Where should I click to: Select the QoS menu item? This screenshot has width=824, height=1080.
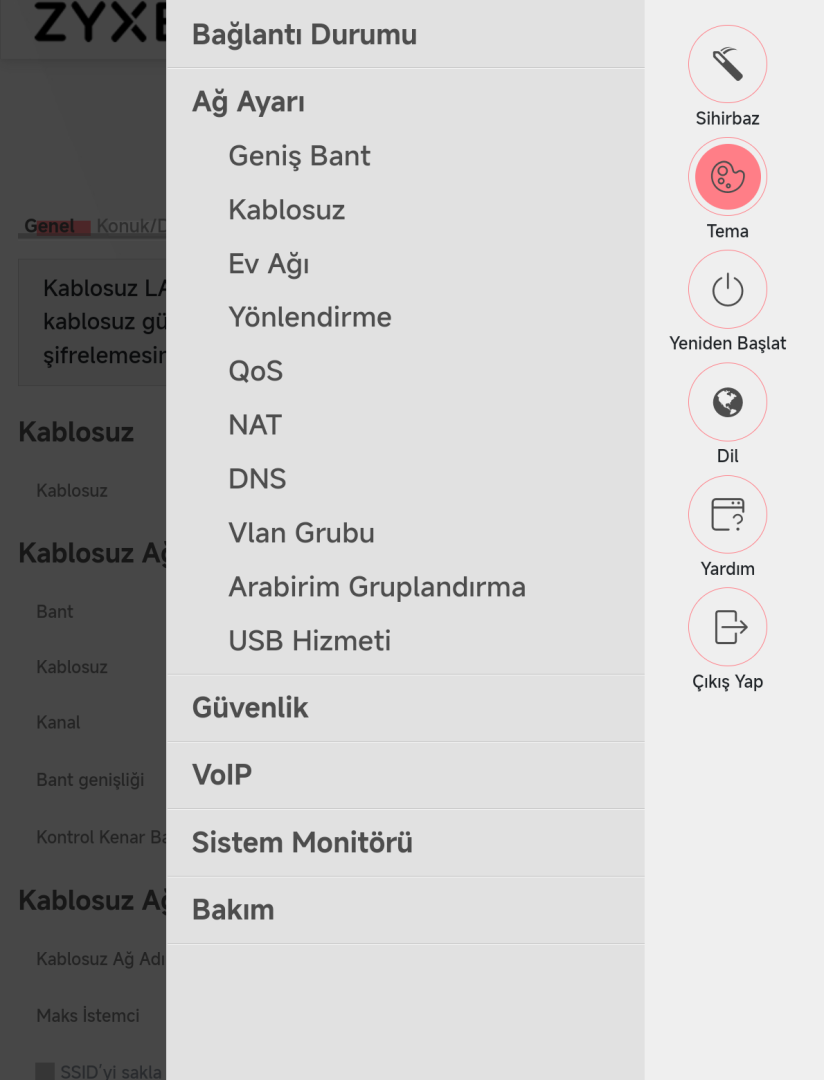point(255,371)
